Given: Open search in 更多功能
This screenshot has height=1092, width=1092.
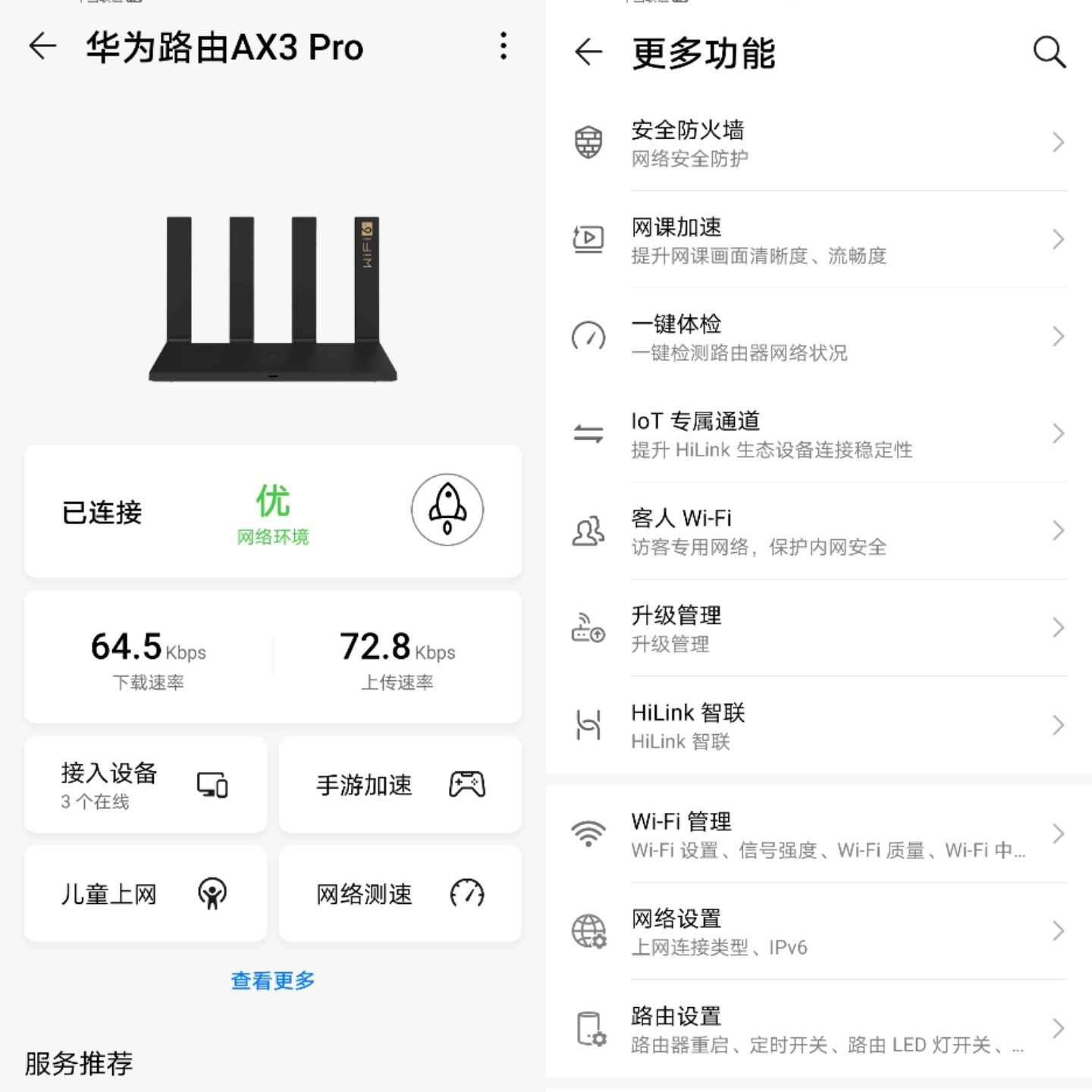Looking at the screenshot, I should [1049, 52].
